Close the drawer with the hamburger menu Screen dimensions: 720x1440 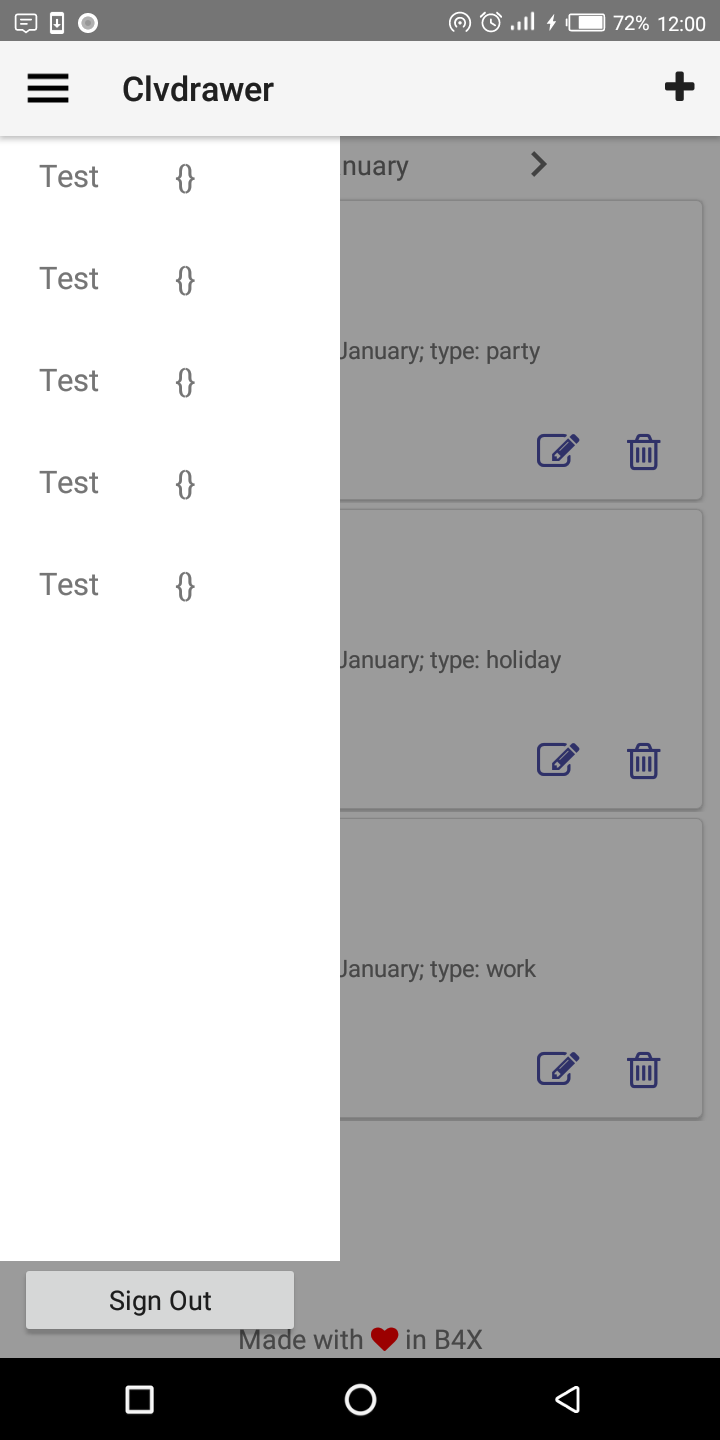(48, 89)
